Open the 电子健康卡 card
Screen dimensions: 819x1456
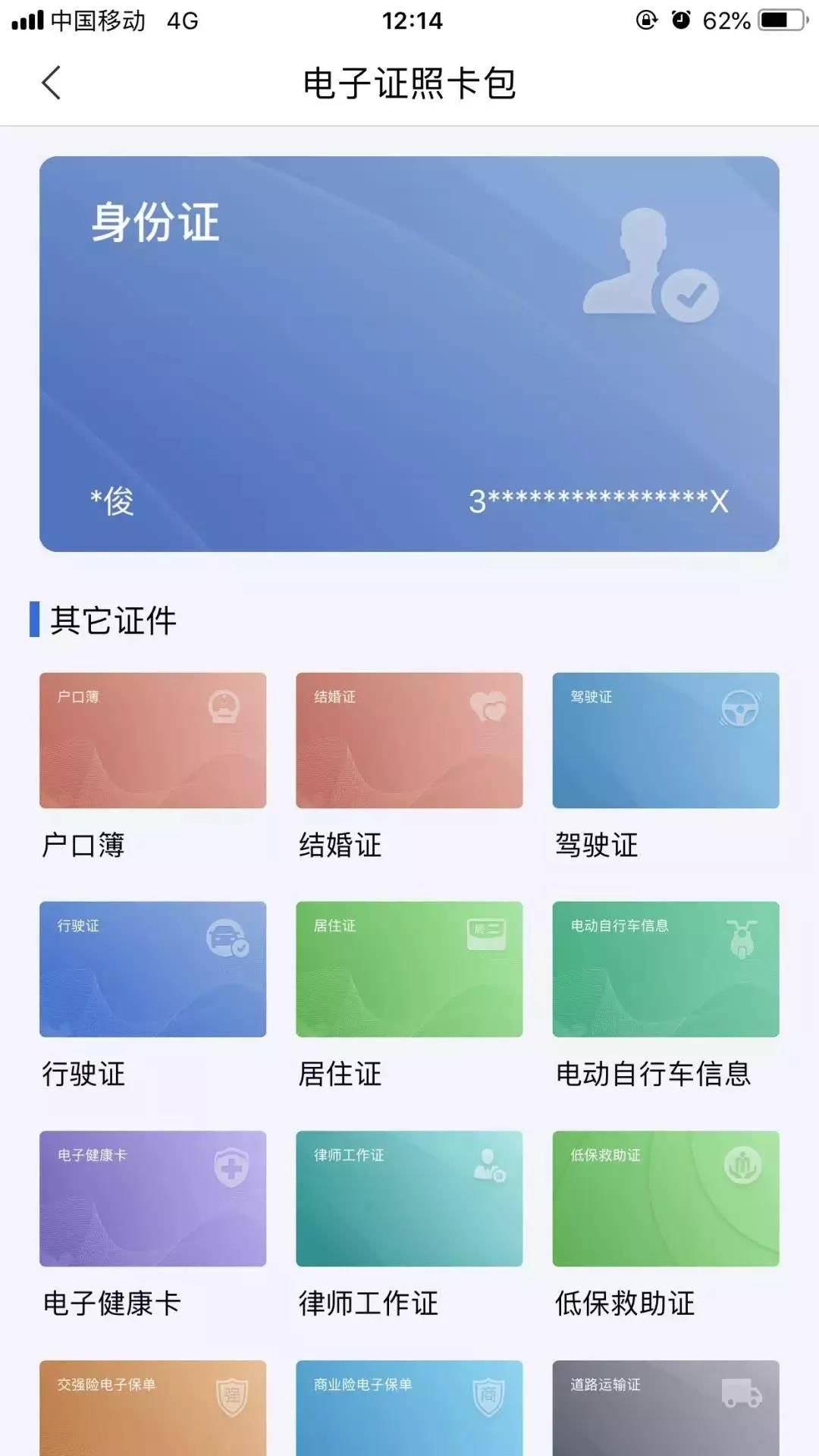pyautogui.click(x=152, y=1198)
